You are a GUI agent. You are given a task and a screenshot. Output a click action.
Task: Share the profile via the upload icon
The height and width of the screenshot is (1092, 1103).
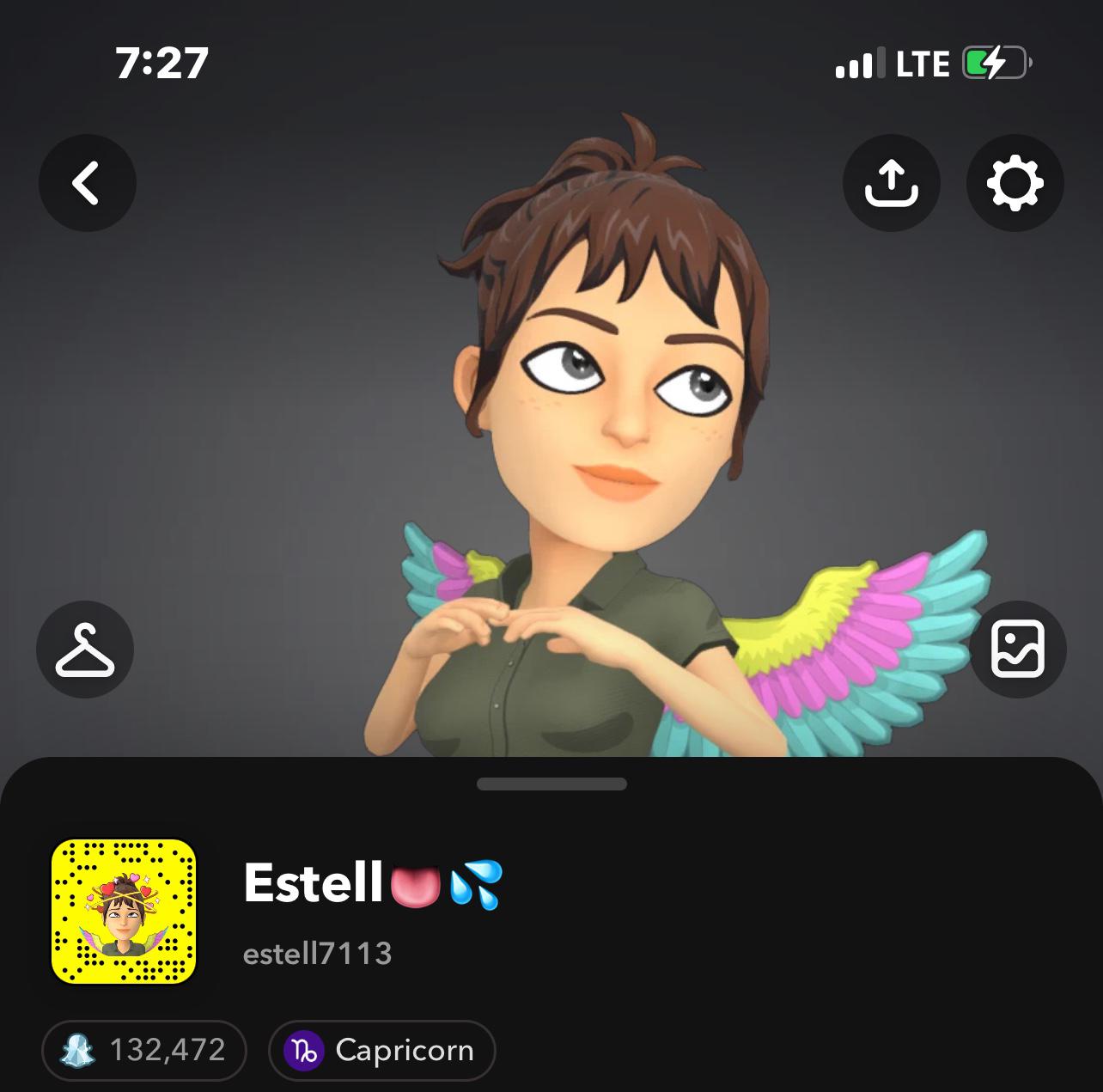tap(892, 183)
